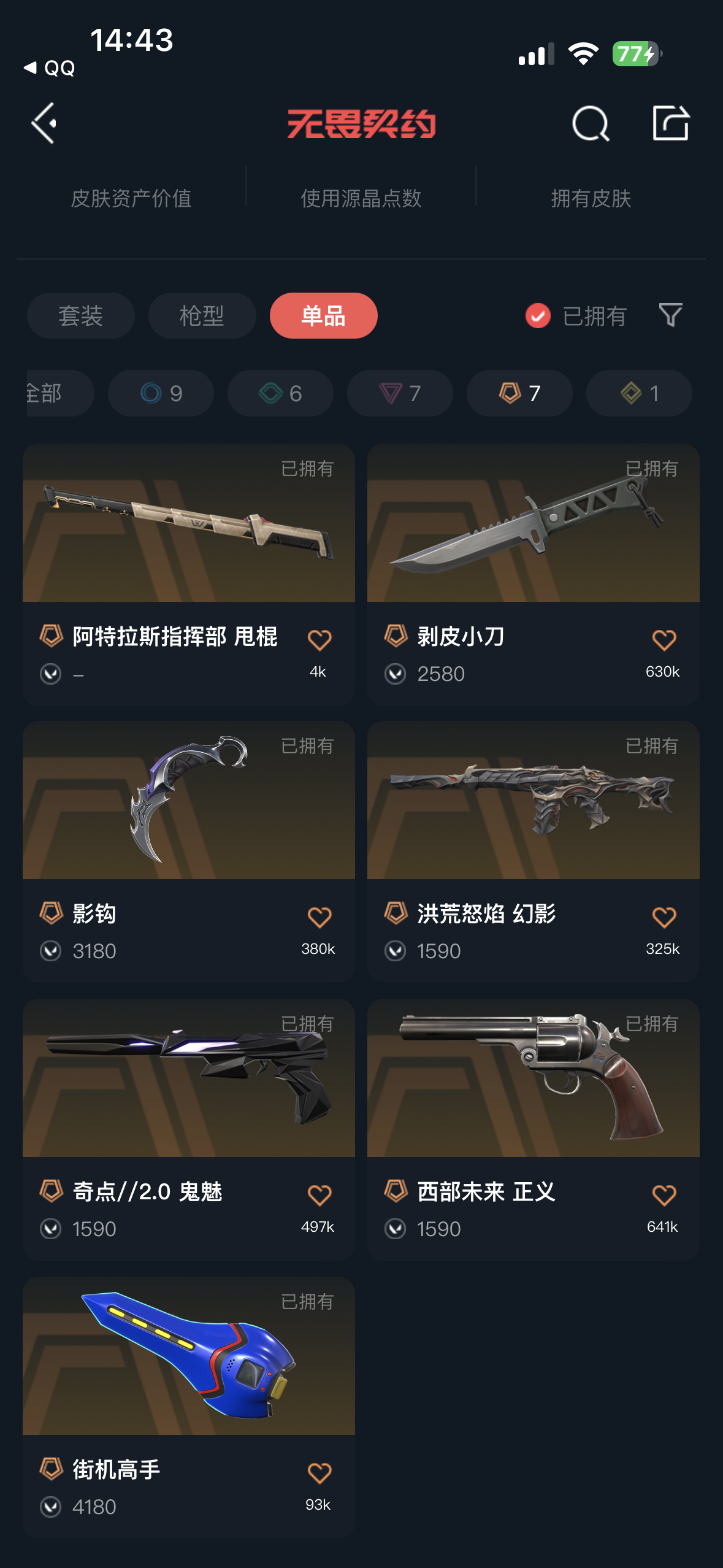Screen dimensions: 723x1568
Task: Go back using the top-left arrow
Action: pyautogui.click(x=44, y=123)
